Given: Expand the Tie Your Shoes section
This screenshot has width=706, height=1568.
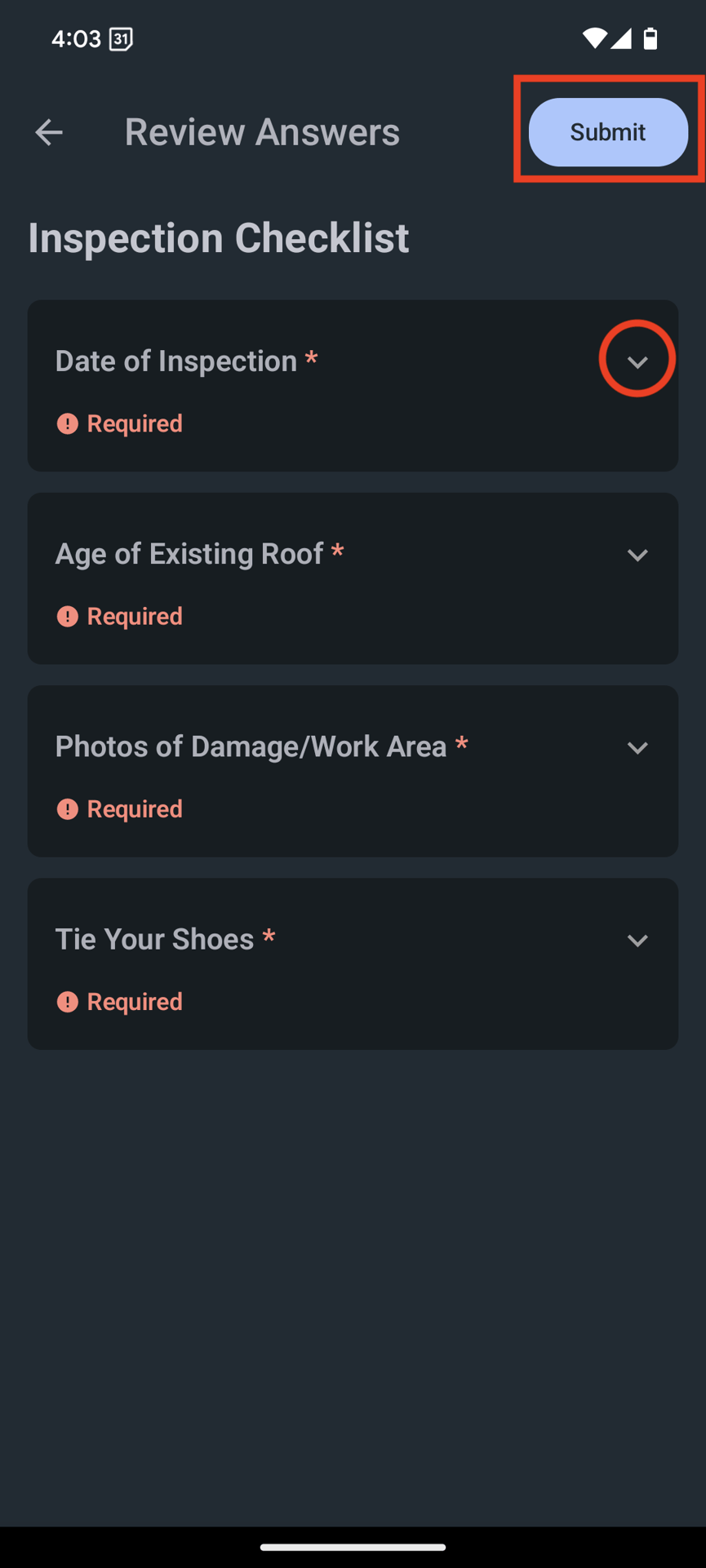Looking at the screenshot, I should pyautogui.click(x=637, y=940).
